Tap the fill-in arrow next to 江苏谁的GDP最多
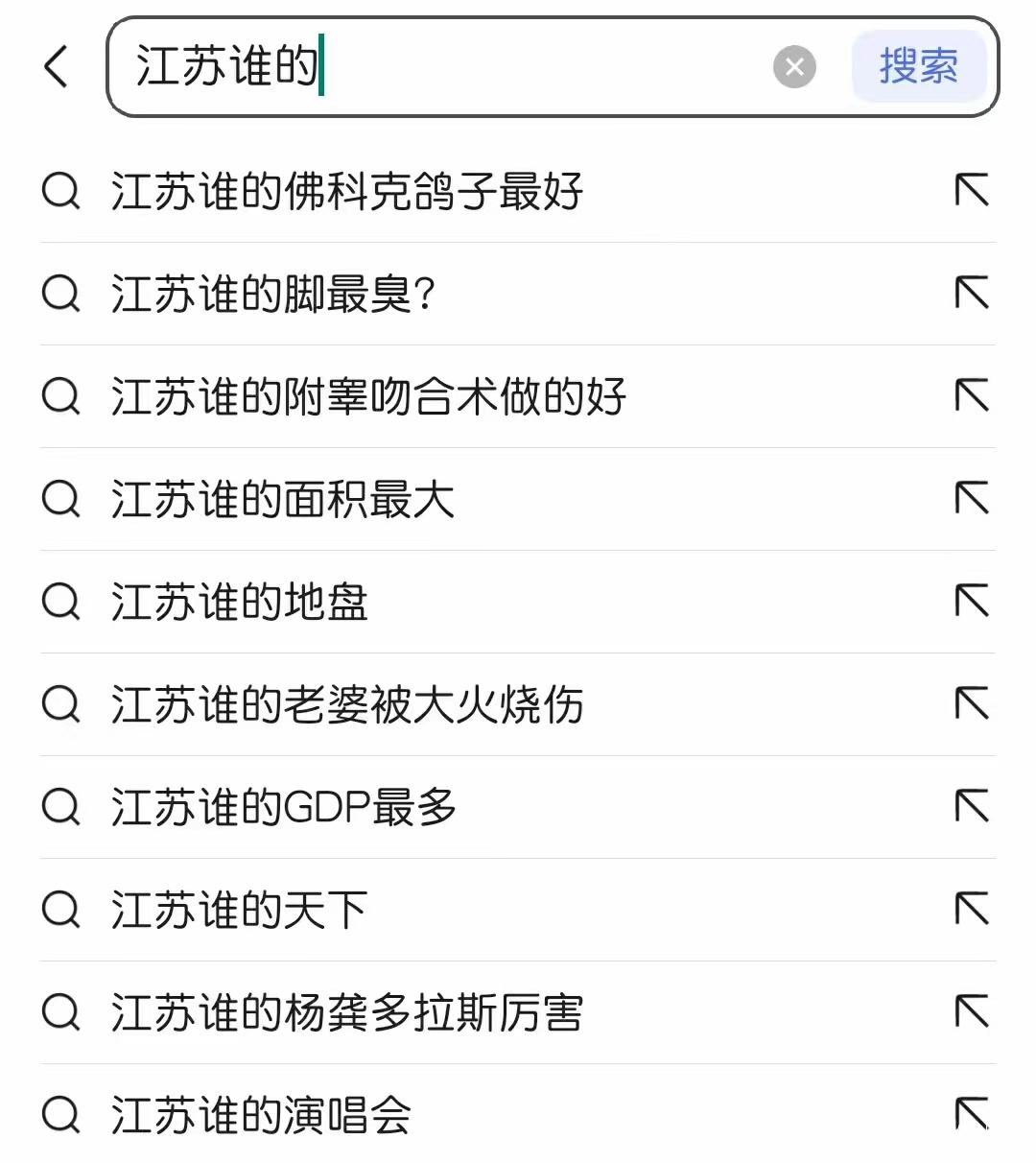 tap(972, 806)
